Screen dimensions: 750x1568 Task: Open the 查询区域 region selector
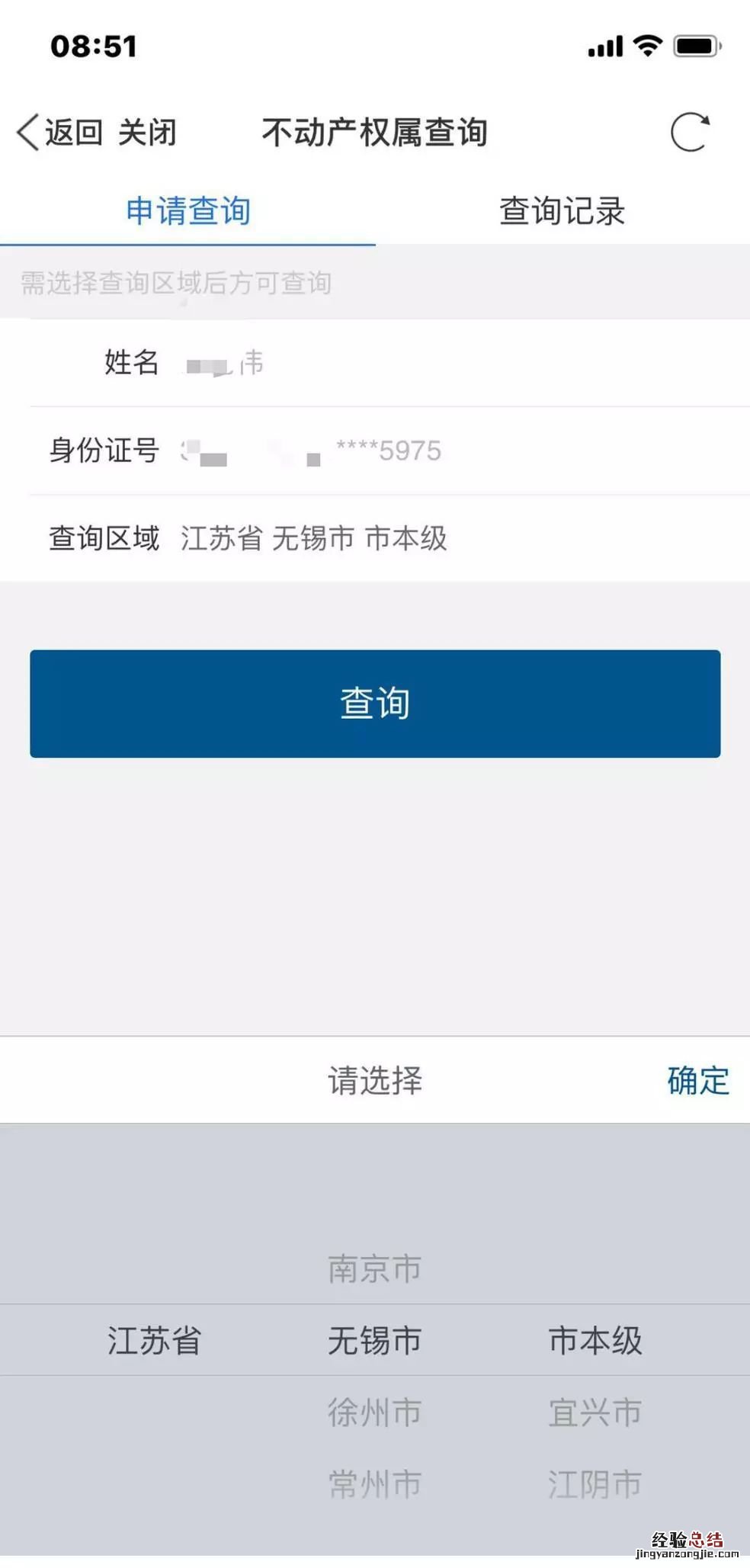(313, 538)
